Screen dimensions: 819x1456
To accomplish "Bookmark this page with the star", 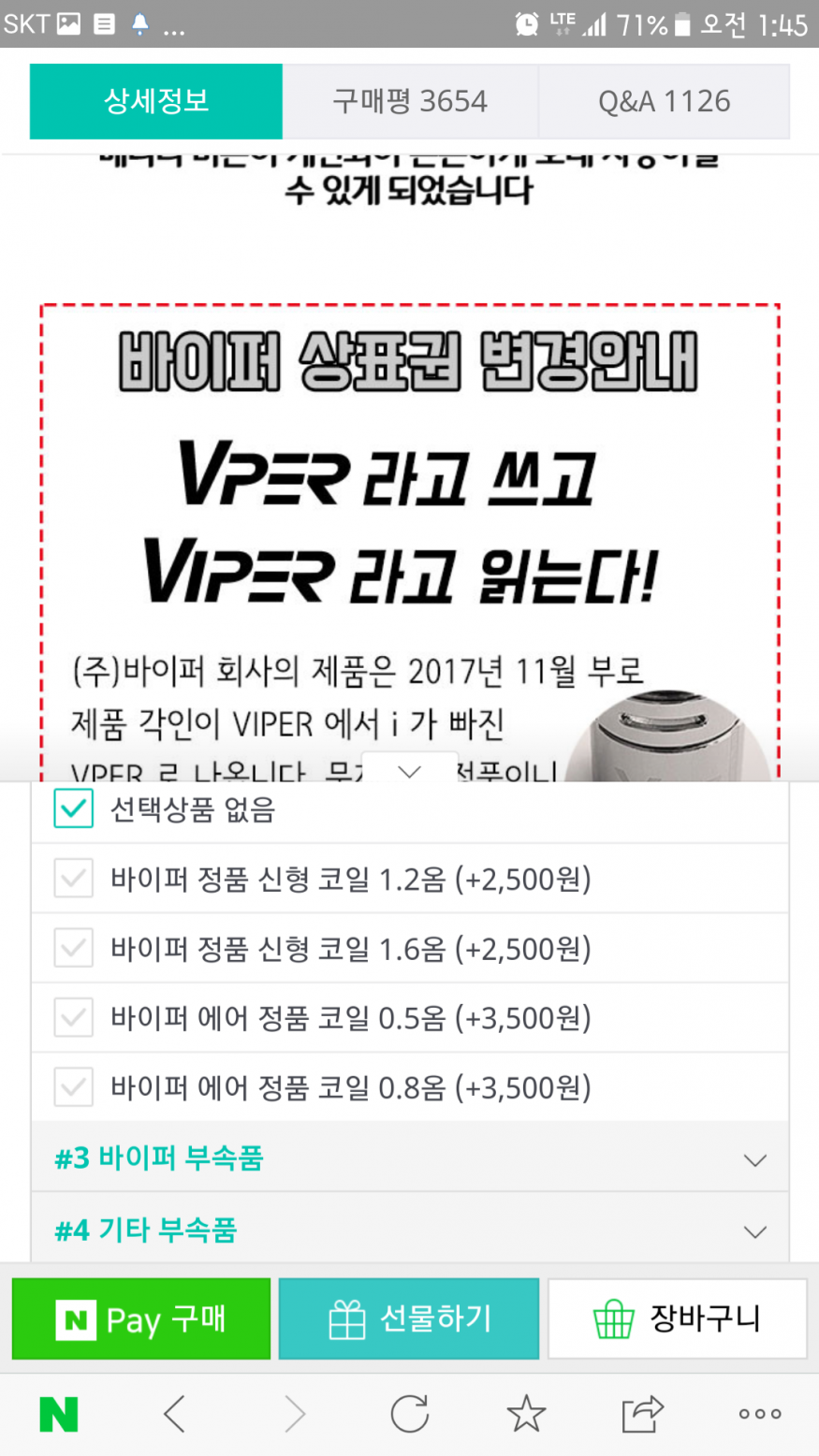I will click(526, 1414).
